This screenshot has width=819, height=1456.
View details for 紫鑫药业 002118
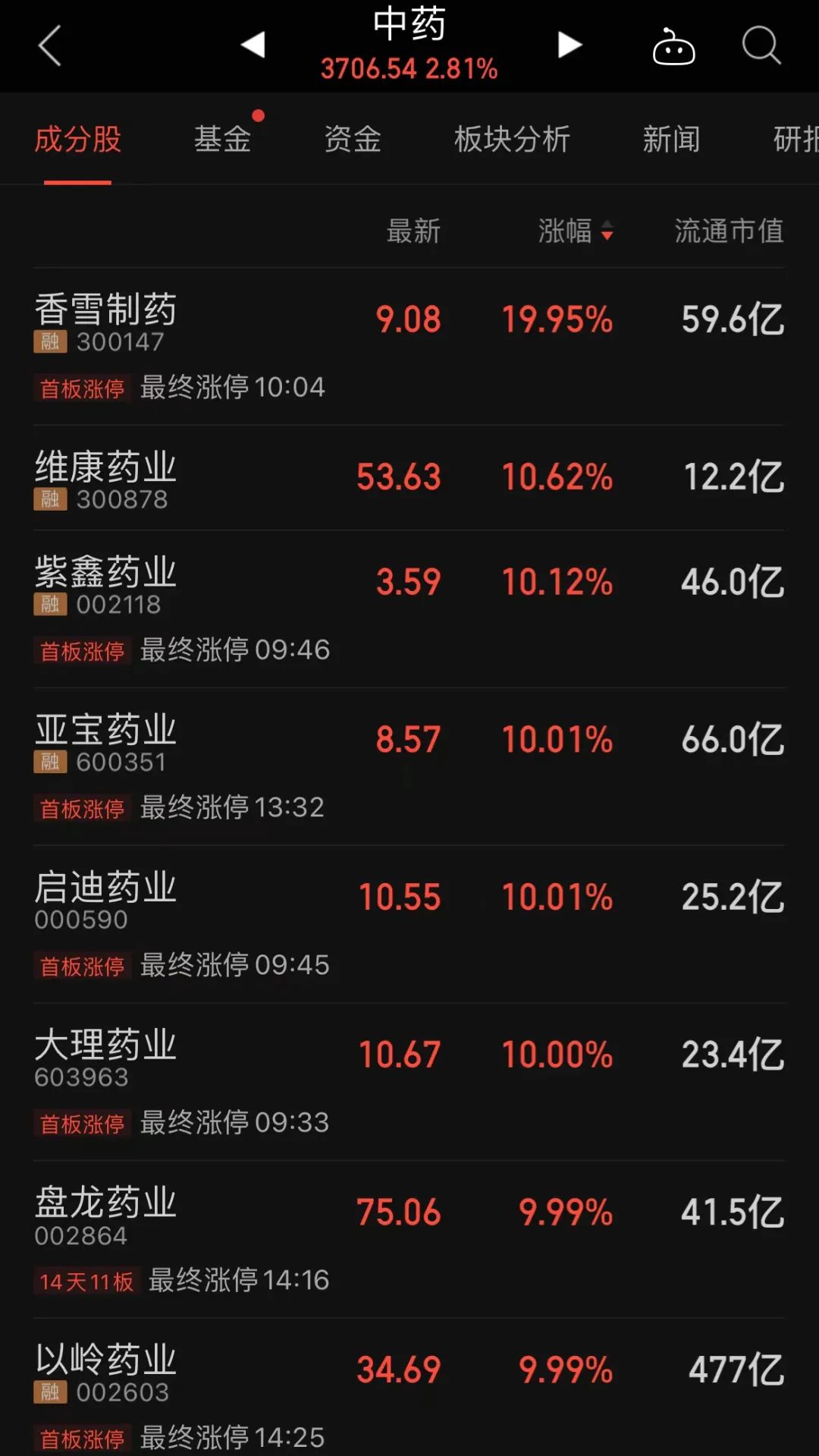point(106,584)
